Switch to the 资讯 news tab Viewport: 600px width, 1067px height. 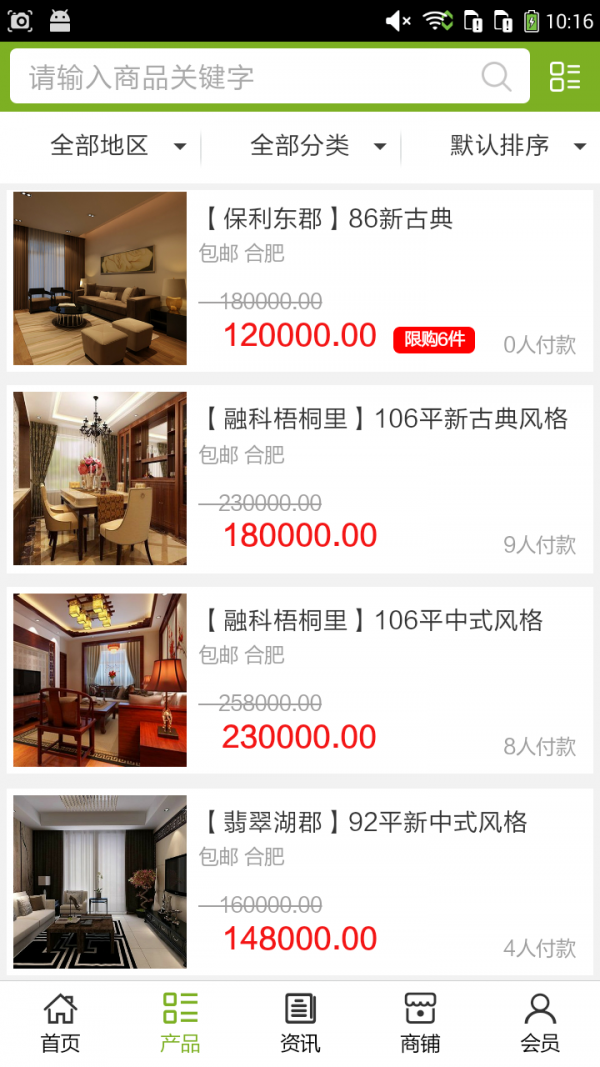[x=300, y=1023]
